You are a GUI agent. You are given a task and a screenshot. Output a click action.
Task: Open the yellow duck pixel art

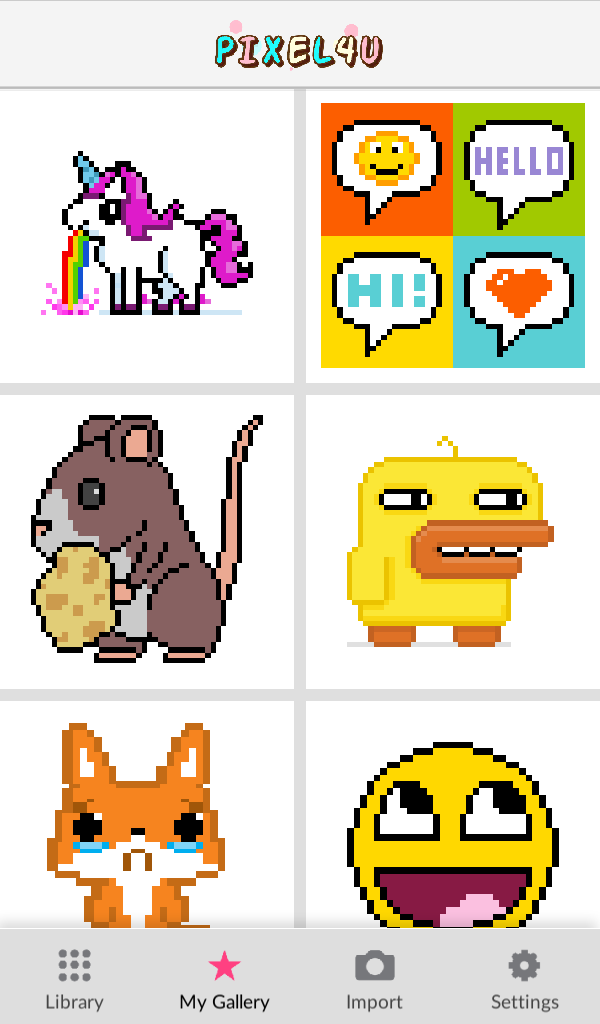click(452, 541)
